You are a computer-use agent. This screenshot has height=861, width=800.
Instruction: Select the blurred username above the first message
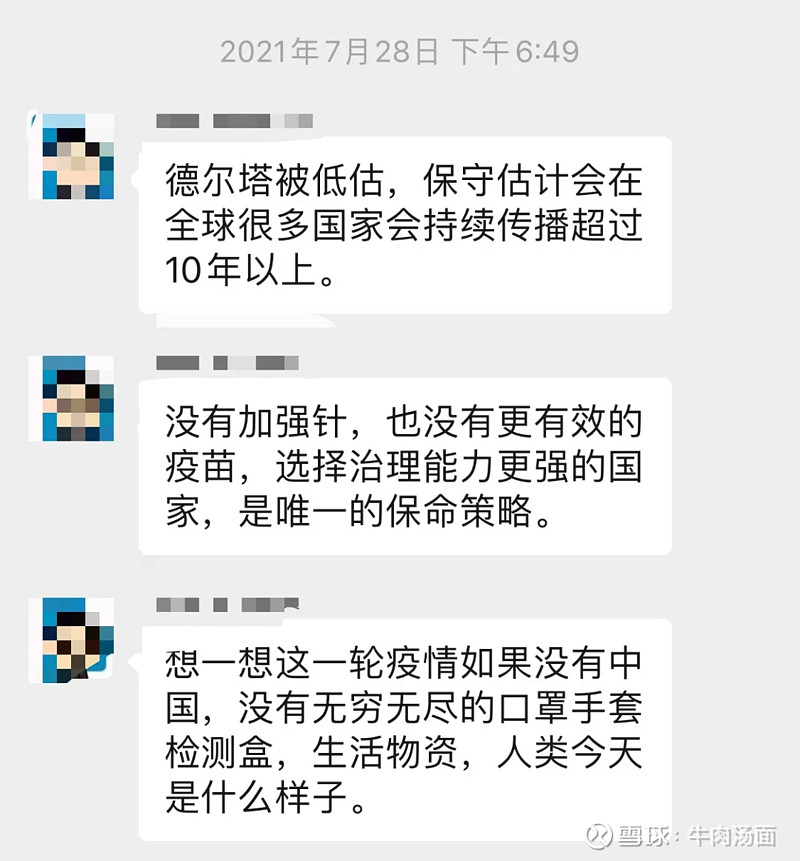point(235,118)
